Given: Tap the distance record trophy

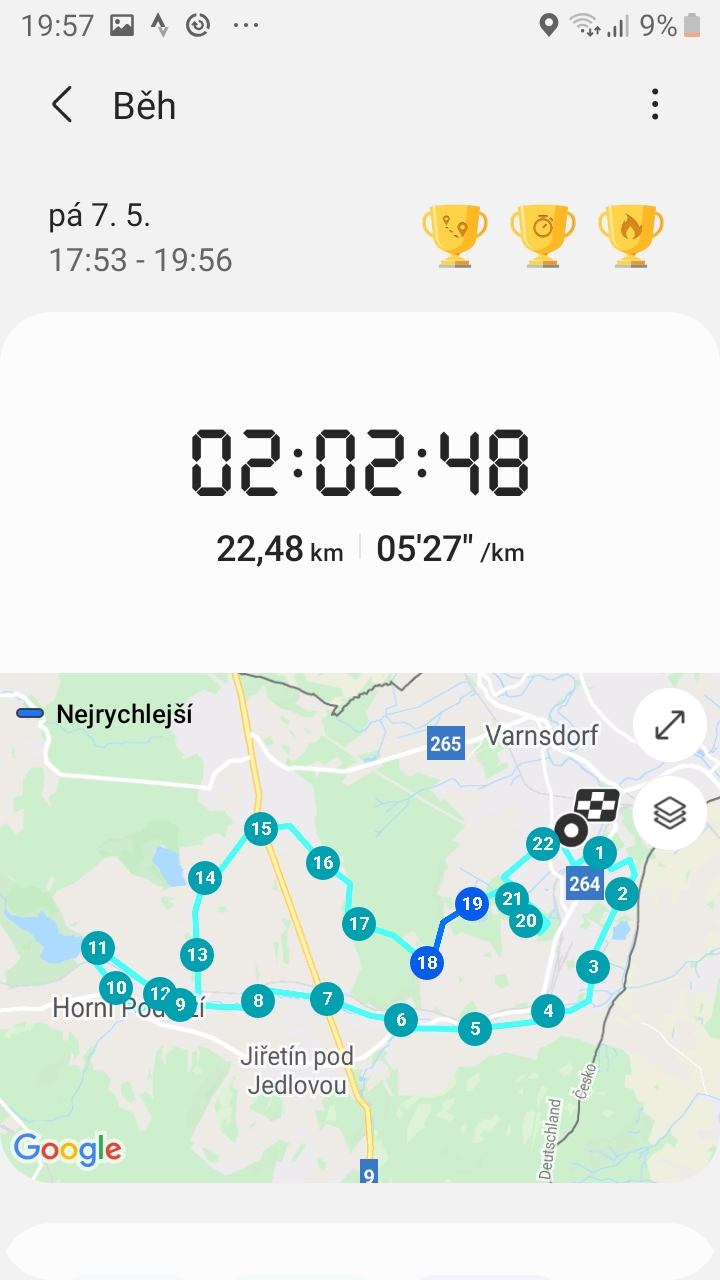Looking at the screenshot, I should point(455,236).
